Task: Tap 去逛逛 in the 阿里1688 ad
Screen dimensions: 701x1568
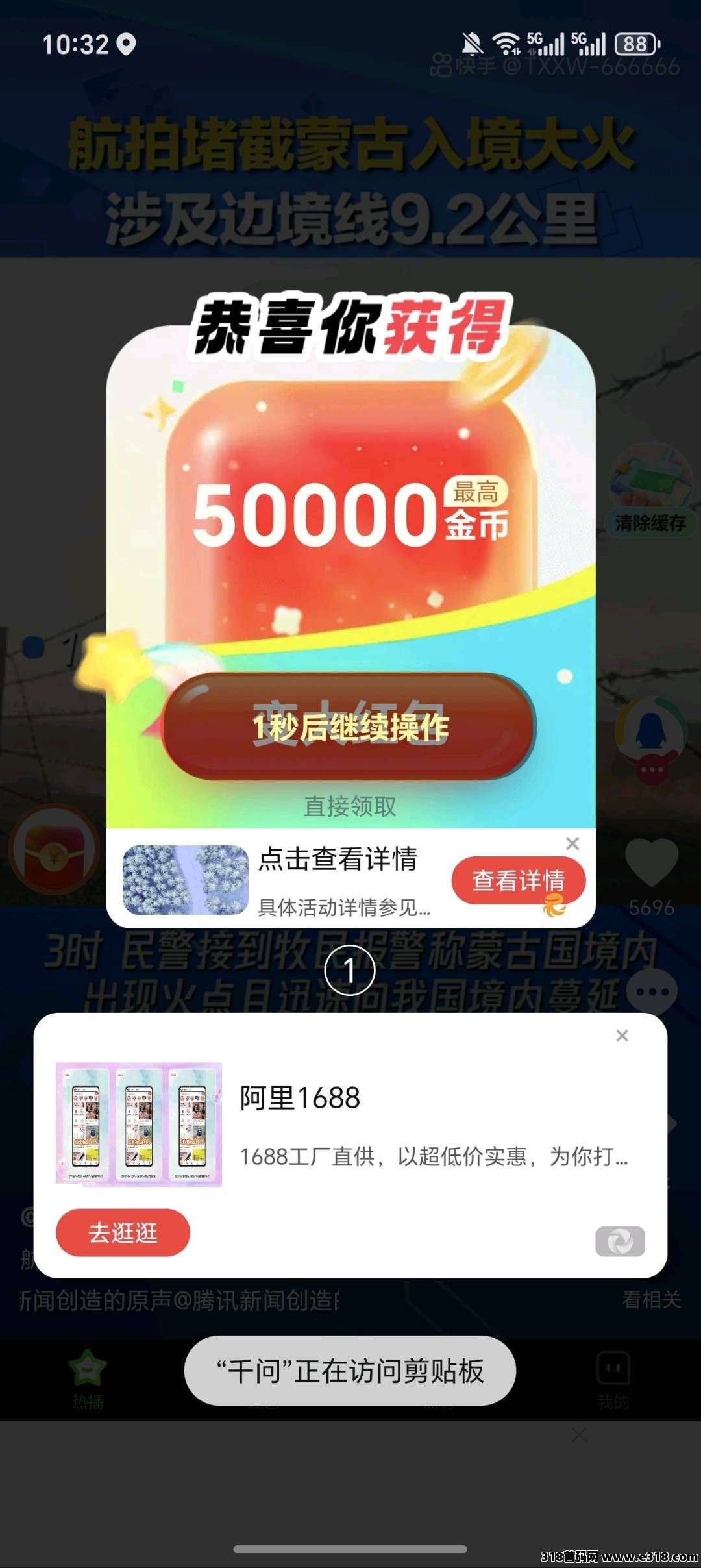Action: coord(123,1232)
